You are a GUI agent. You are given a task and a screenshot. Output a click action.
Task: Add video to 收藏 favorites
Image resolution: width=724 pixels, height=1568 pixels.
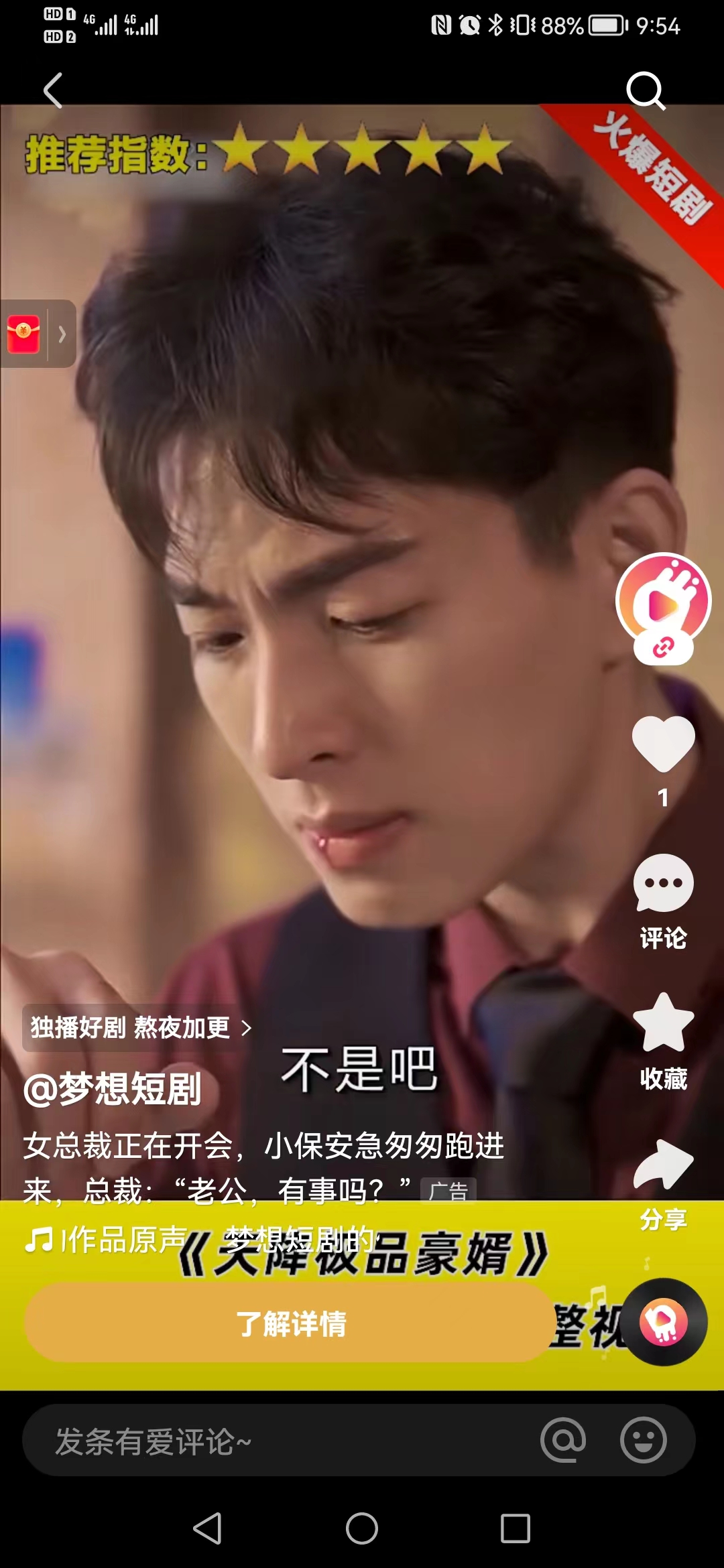tap(663, 1024)
